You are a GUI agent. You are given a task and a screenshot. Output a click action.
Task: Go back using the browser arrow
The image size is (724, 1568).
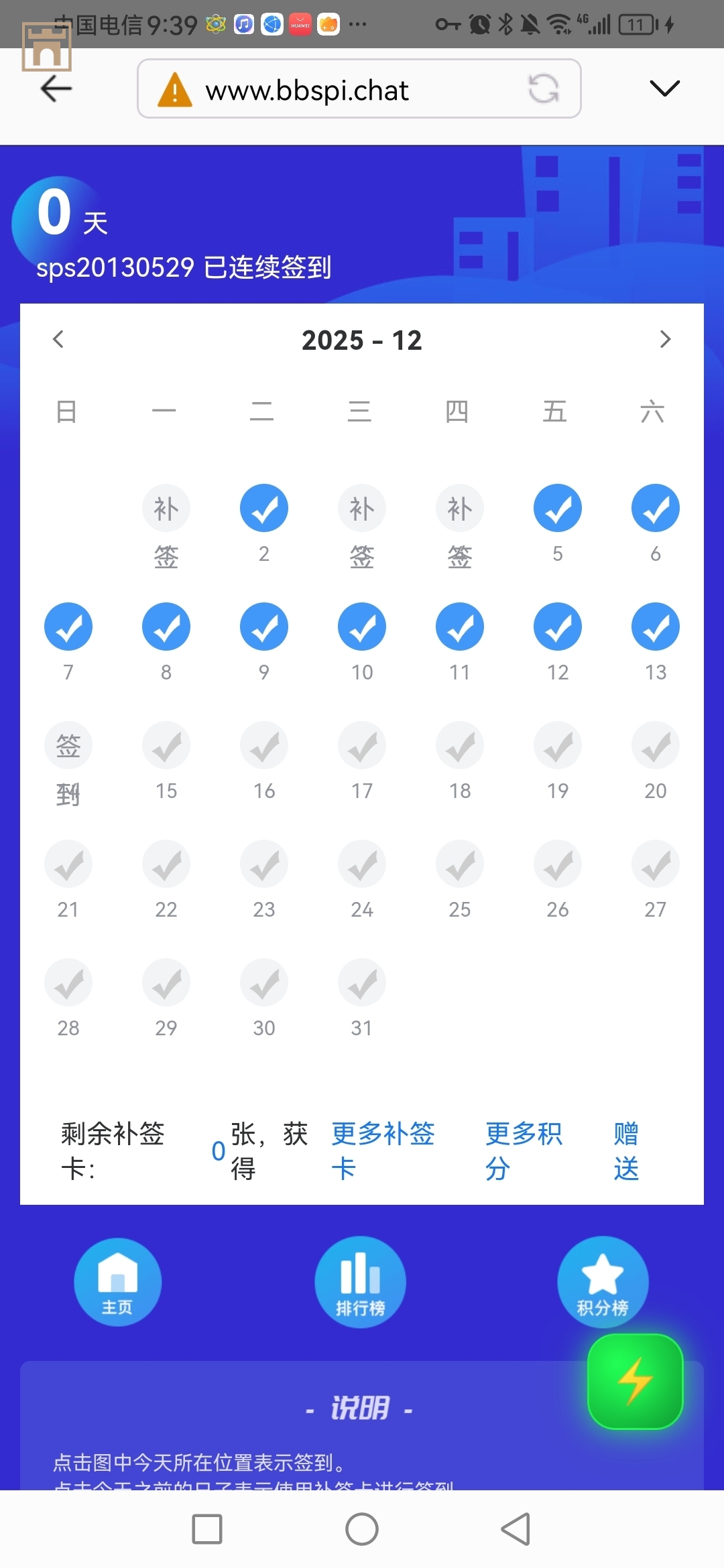point(56,88)
